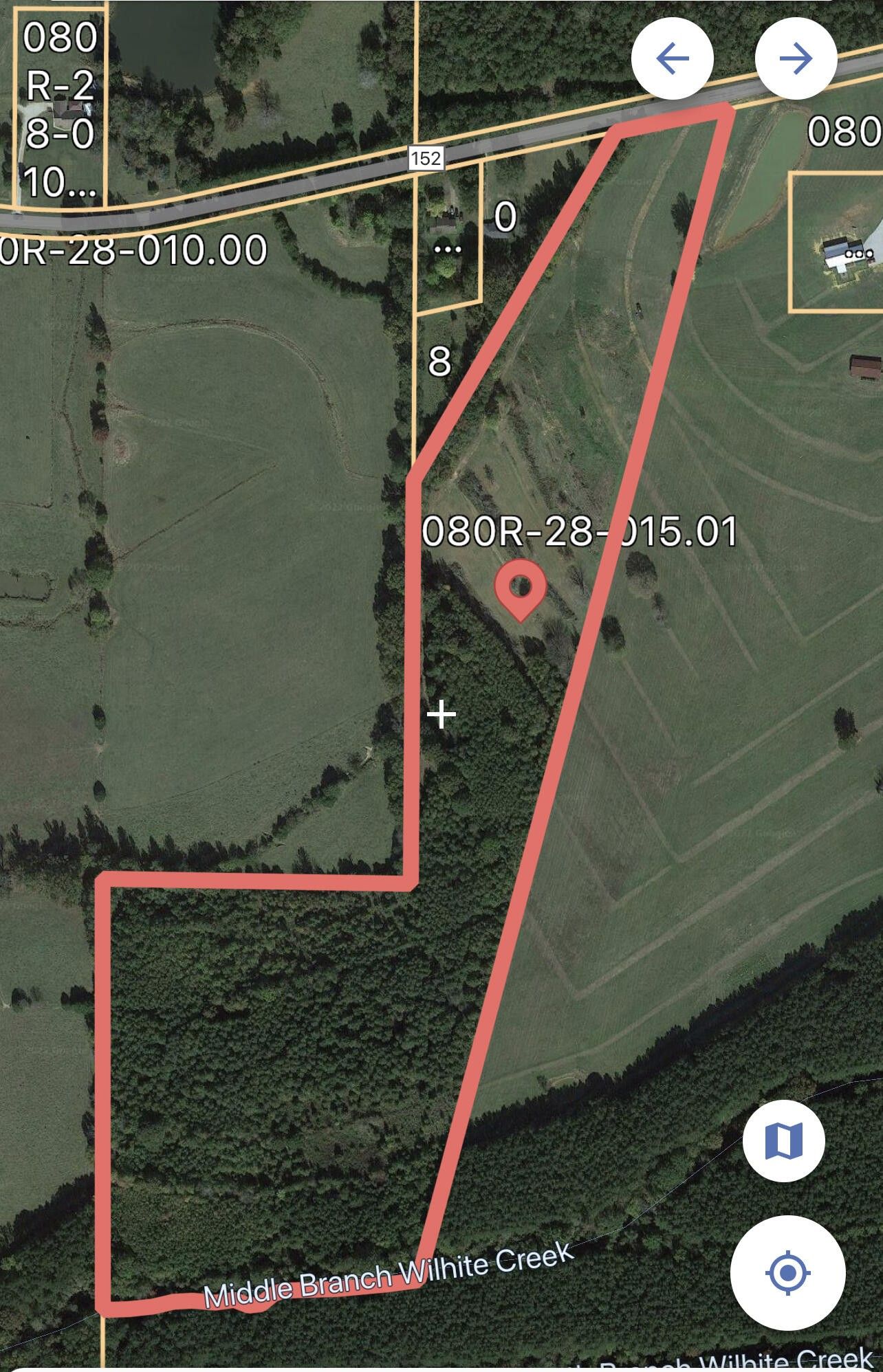
Task: Center the map on my current location
Action: tap(787, 1273)
